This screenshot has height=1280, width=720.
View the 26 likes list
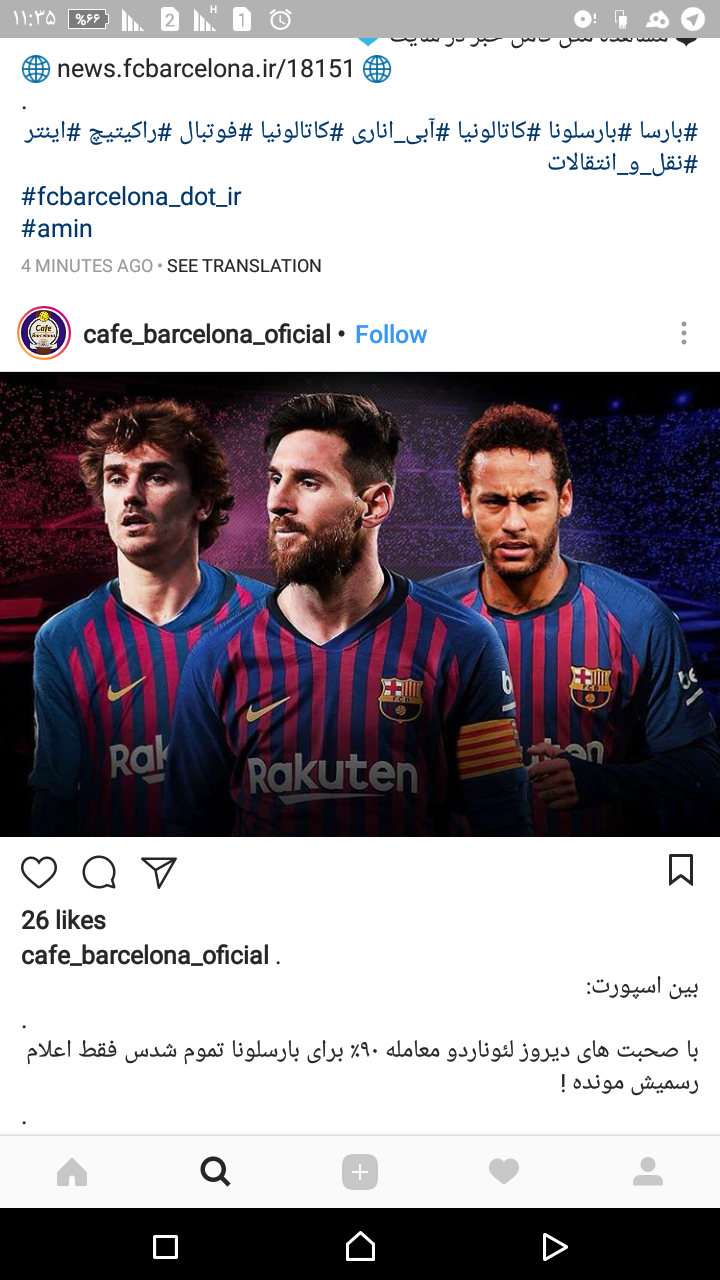pyautogui.click(x=63, y=920)
